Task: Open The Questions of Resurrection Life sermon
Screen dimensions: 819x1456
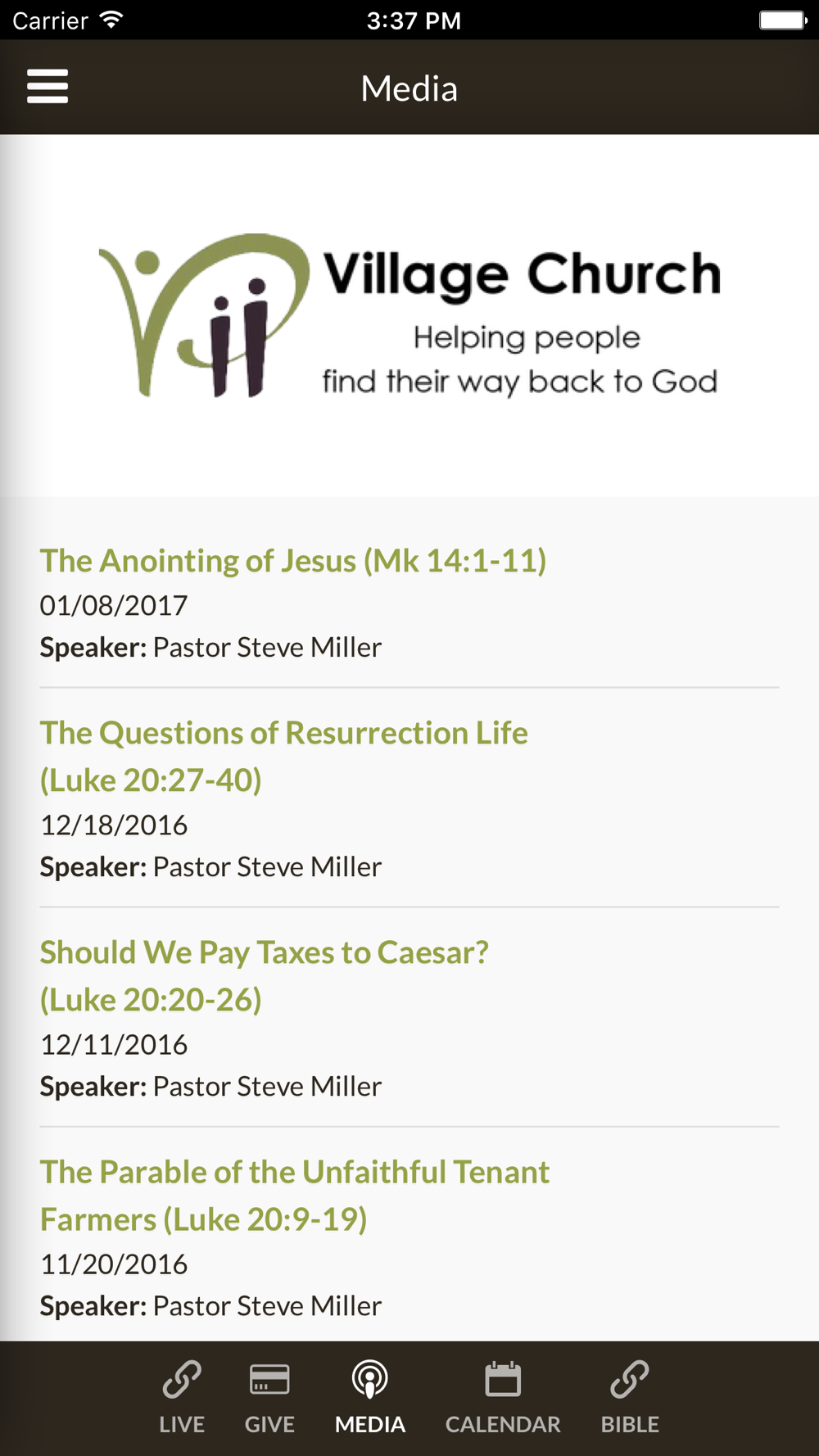Action: click(409, 798)
